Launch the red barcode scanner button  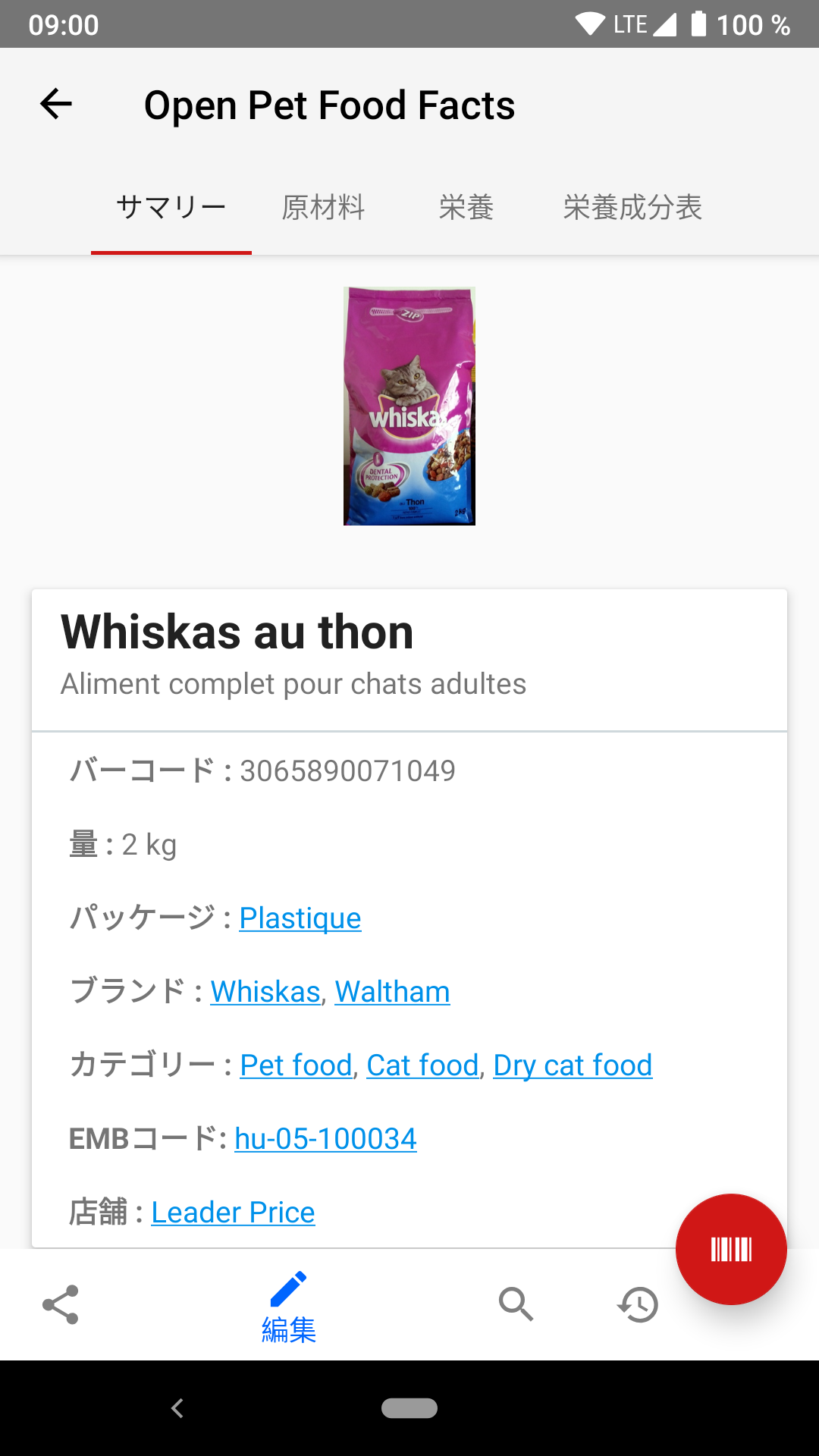[x=731, y=1250]
